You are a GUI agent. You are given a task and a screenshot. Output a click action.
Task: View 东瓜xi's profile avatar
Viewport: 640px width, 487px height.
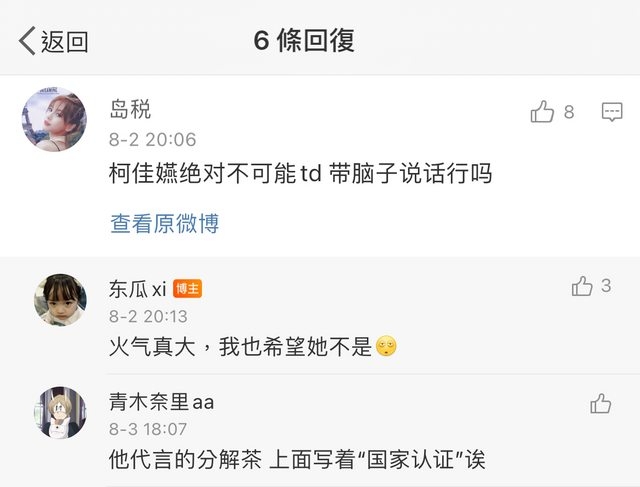tap(60, 300)
